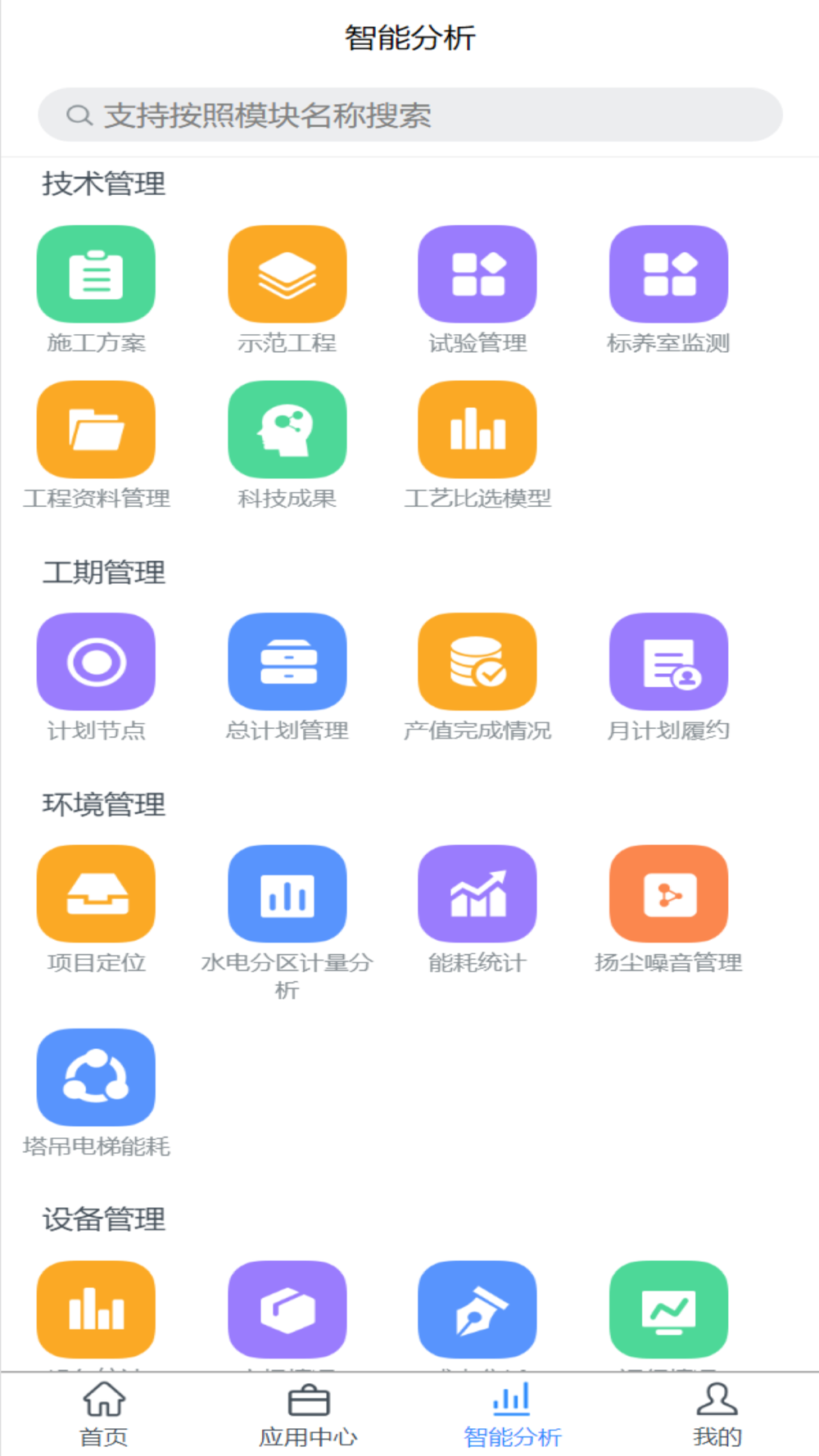
Task: Tap the module name search box
Action: point(410,115)
